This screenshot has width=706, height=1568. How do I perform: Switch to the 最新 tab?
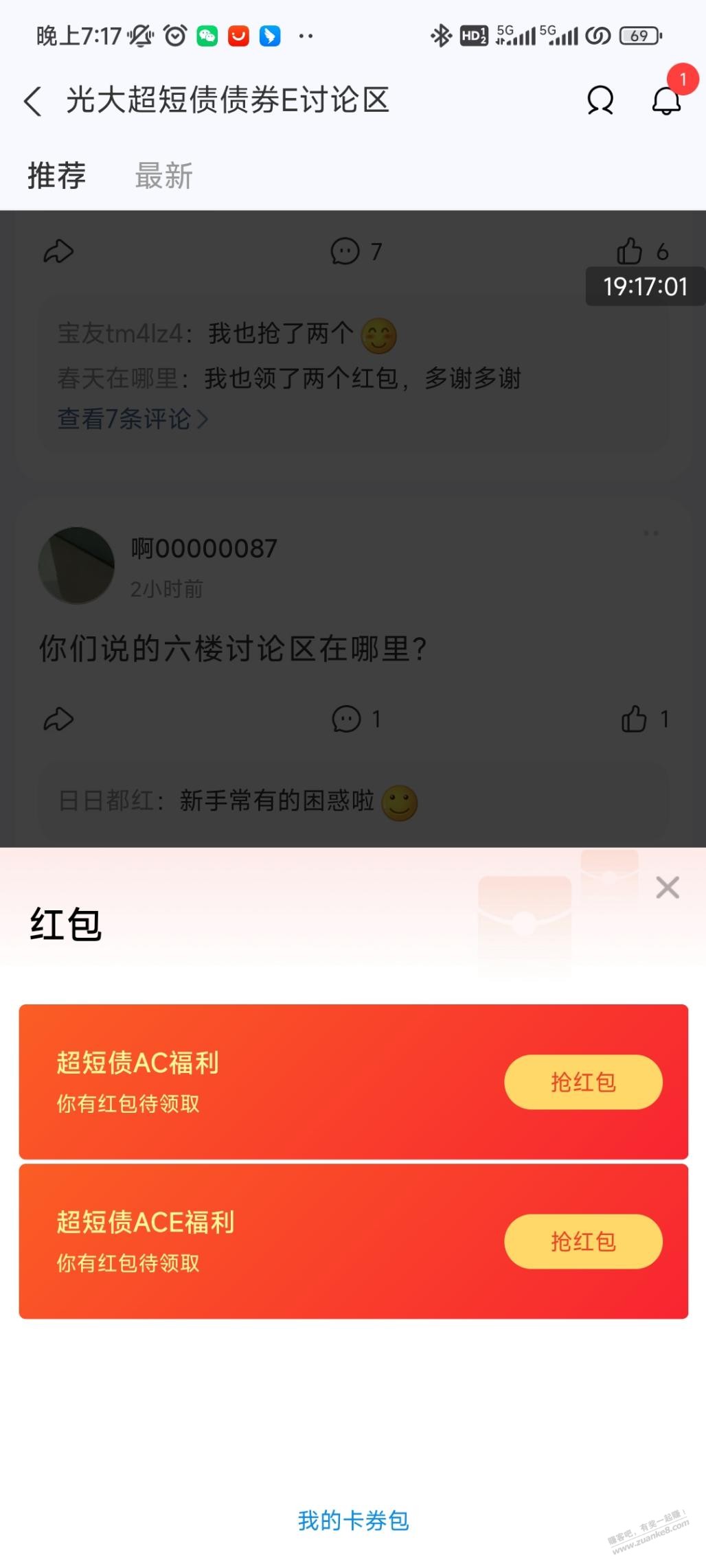tap(163, 176)
